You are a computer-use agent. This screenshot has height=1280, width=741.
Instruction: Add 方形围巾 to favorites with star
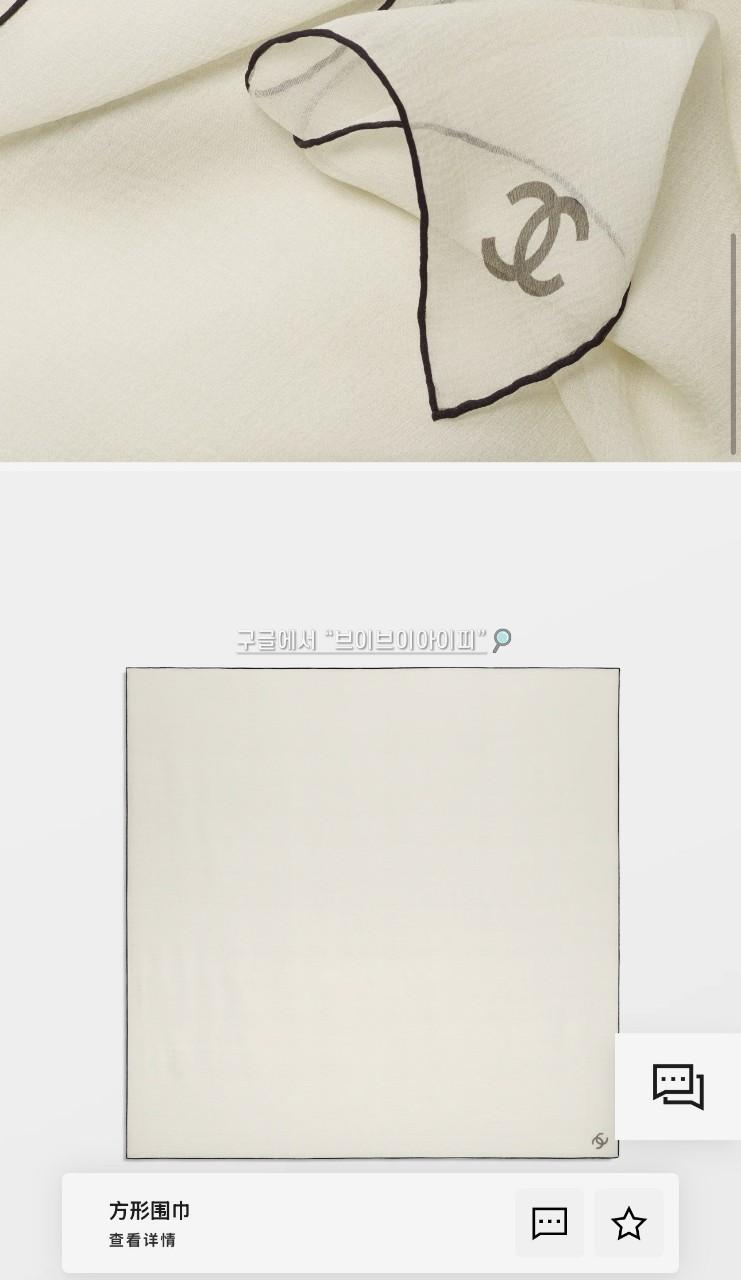pos(628,1223)
